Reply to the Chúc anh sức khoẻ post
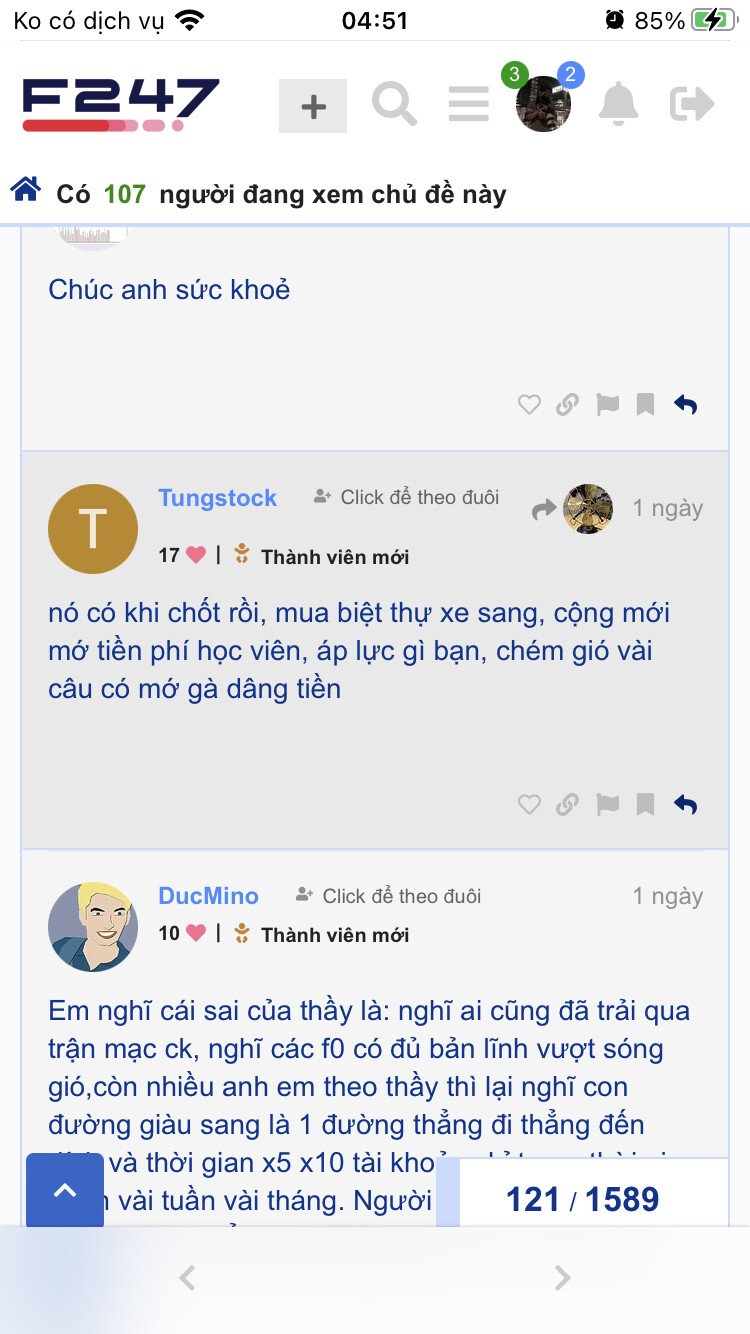Screen dimensions: 750x1334 coord(686,404)
